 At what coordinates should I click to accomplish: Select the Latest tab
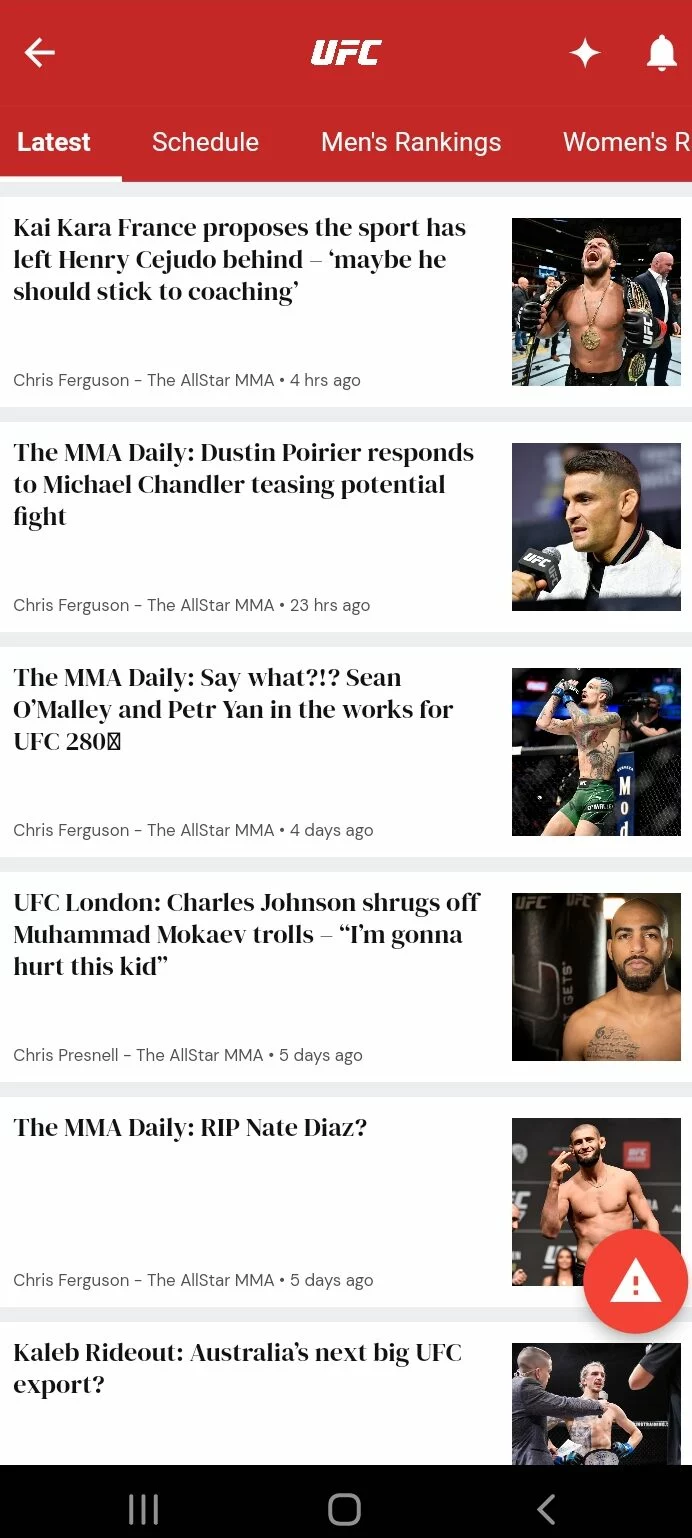[x=54, y=142]
